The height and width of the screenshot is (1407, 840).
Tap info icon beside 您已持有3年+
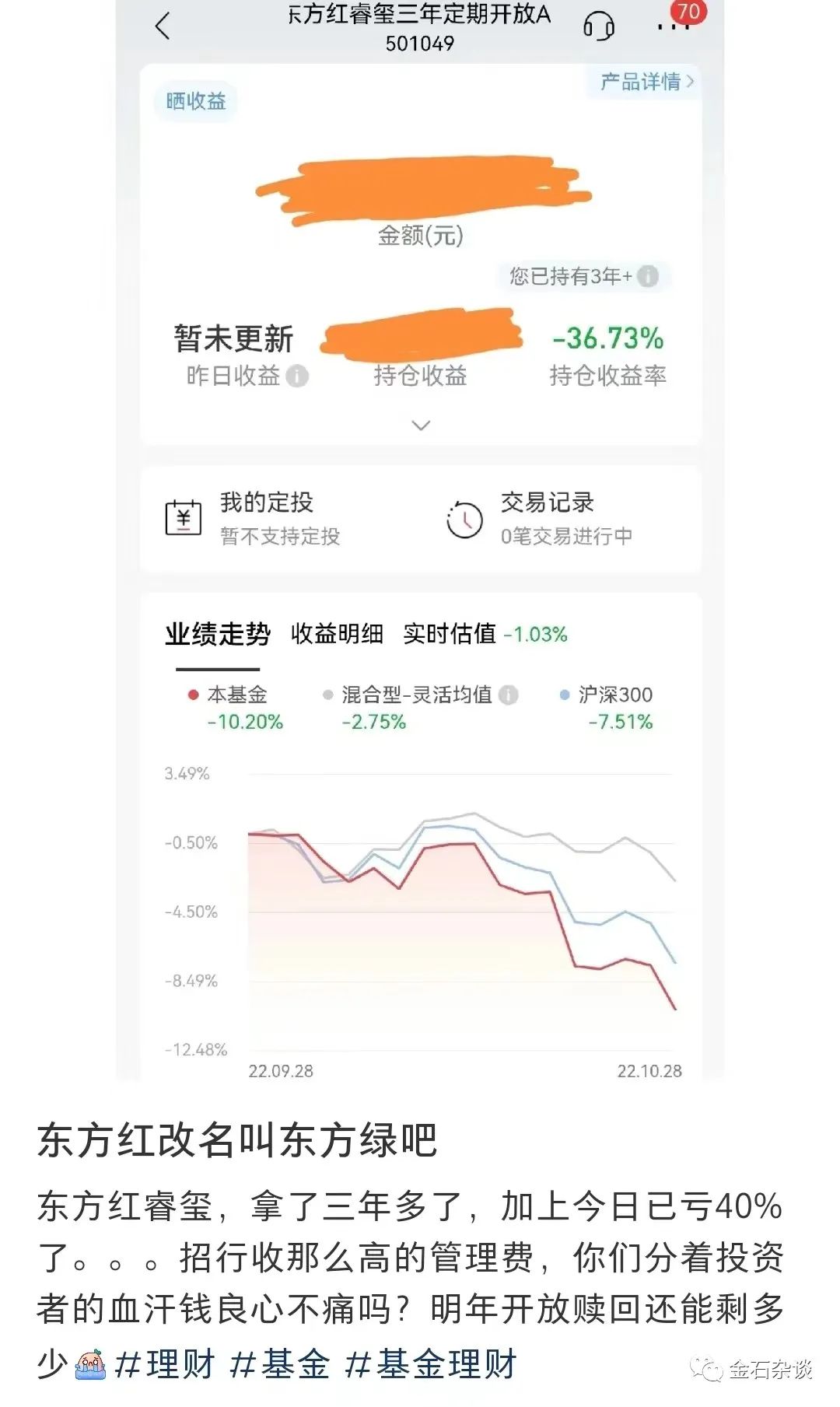pos(648,278)
